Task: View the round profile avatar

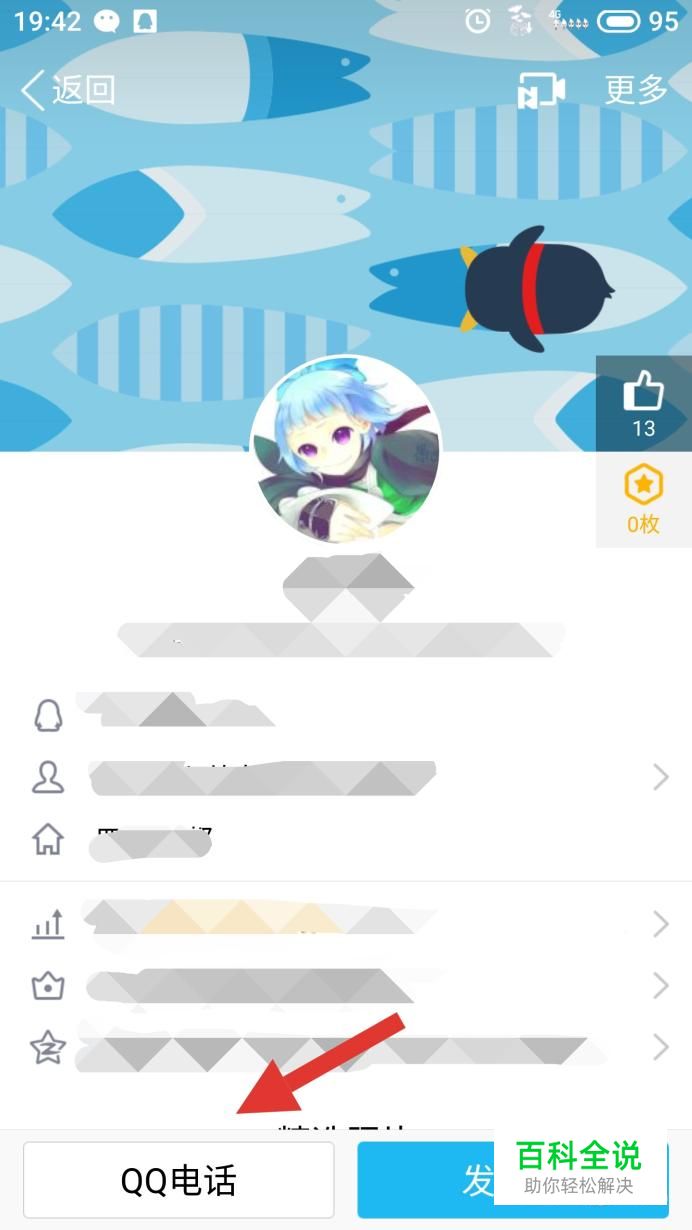Action: (x=345, y=449)
